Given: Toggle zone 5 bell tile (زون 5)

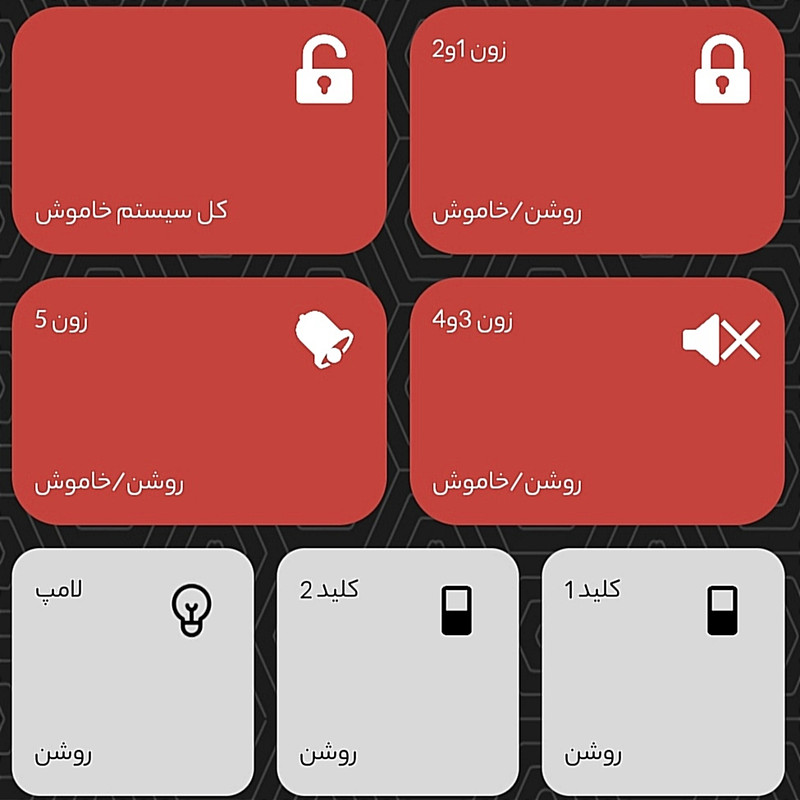Looking at the screenshot, I should 198,400.
